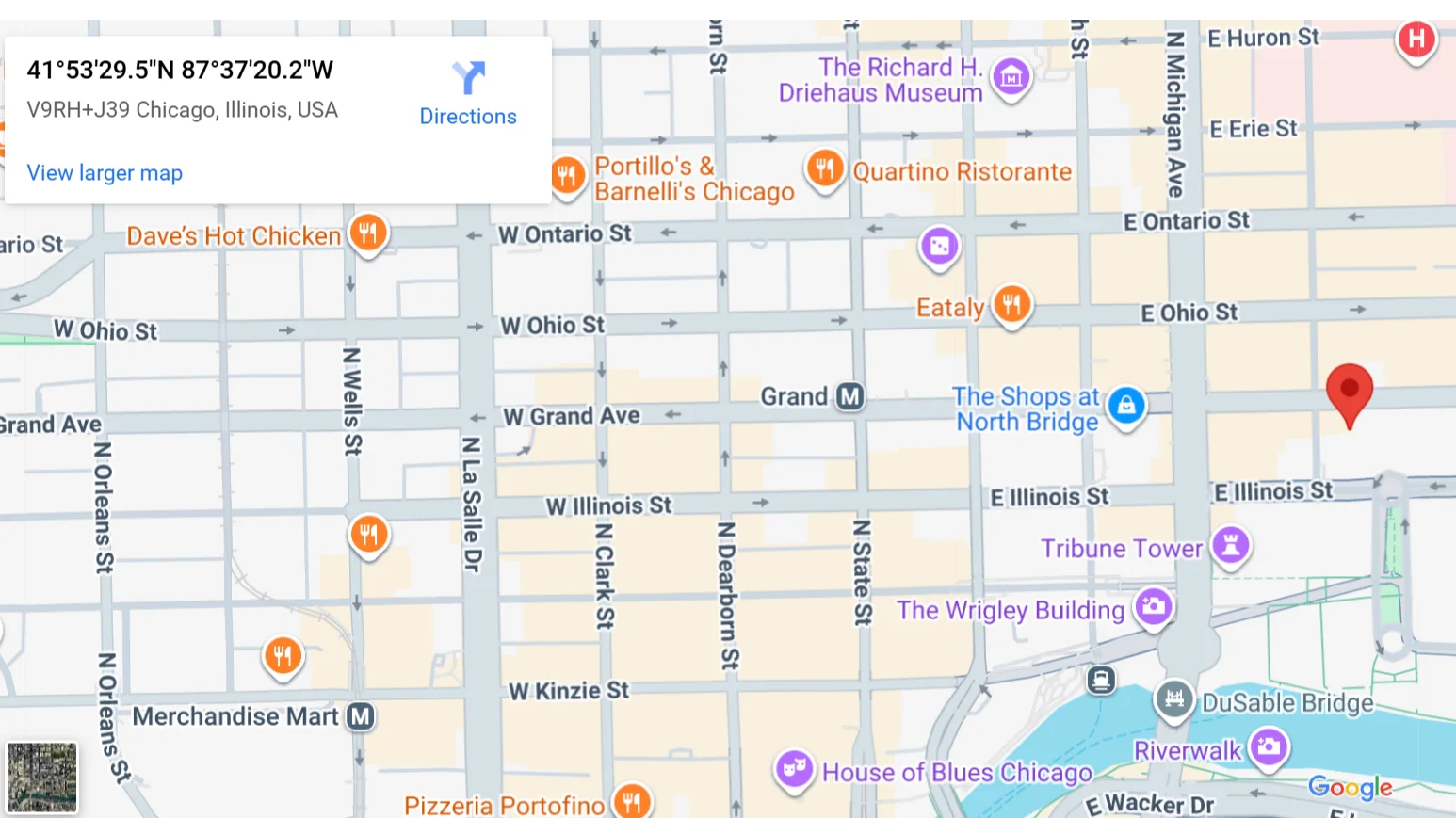Image resolution: width=1456 pixels, height=818 pixels.
Task: Open the Riverwalk attraction marker
Action: pos(1269,748)
